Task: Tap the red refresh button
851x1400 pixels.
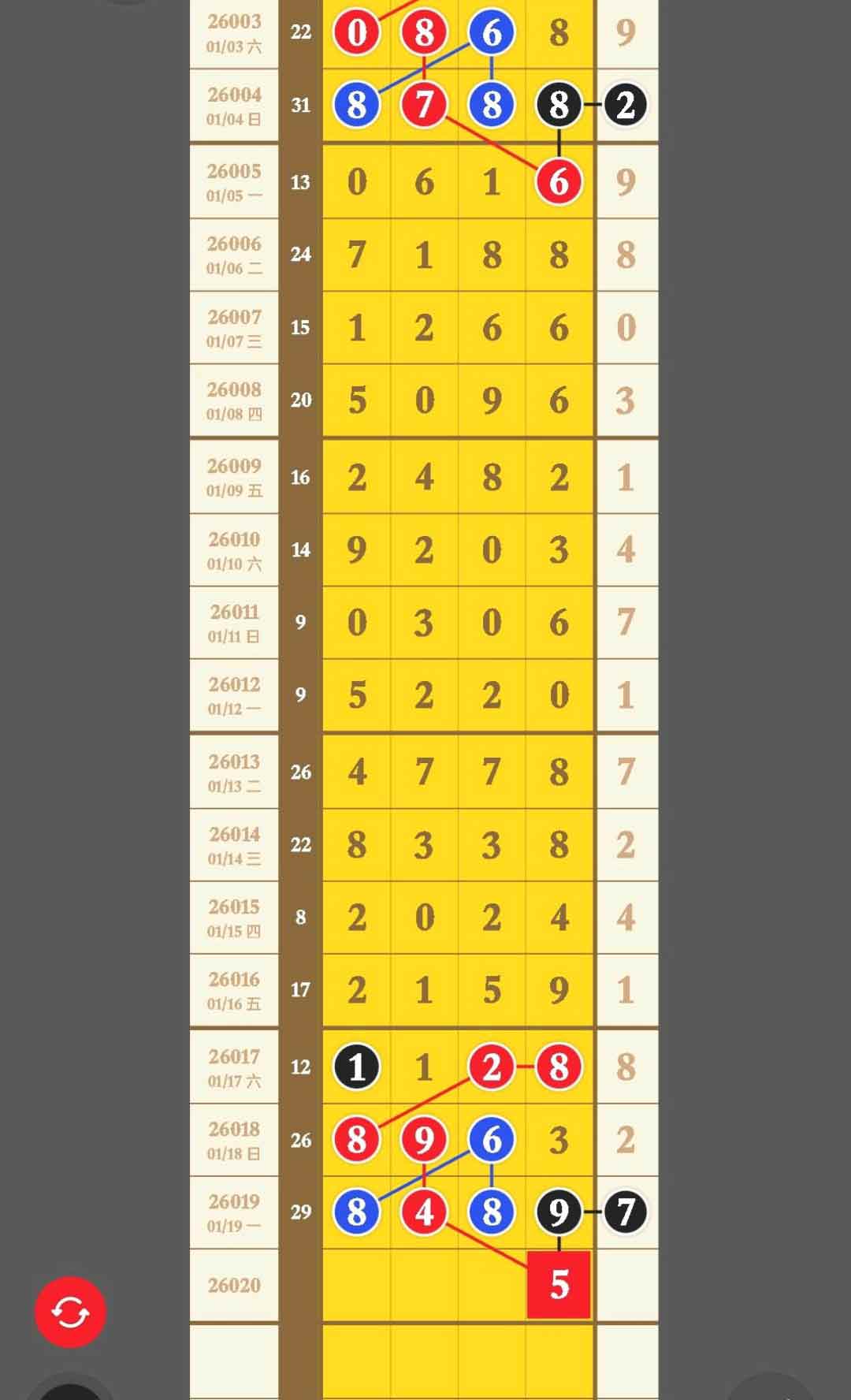Action: (70, 1312)
